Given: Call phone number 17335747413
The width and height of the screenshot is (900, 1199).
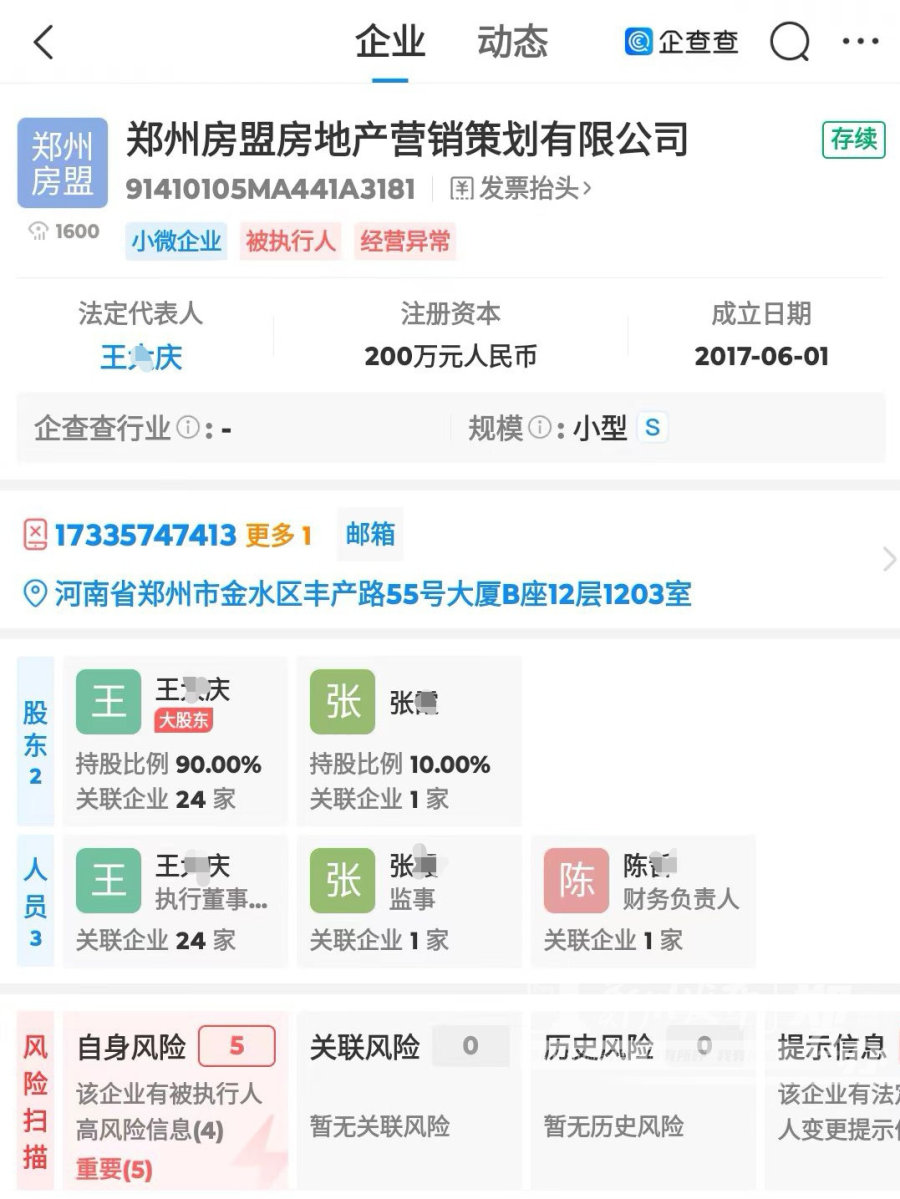Looking at the screenshot, I should tap(145, 535).
